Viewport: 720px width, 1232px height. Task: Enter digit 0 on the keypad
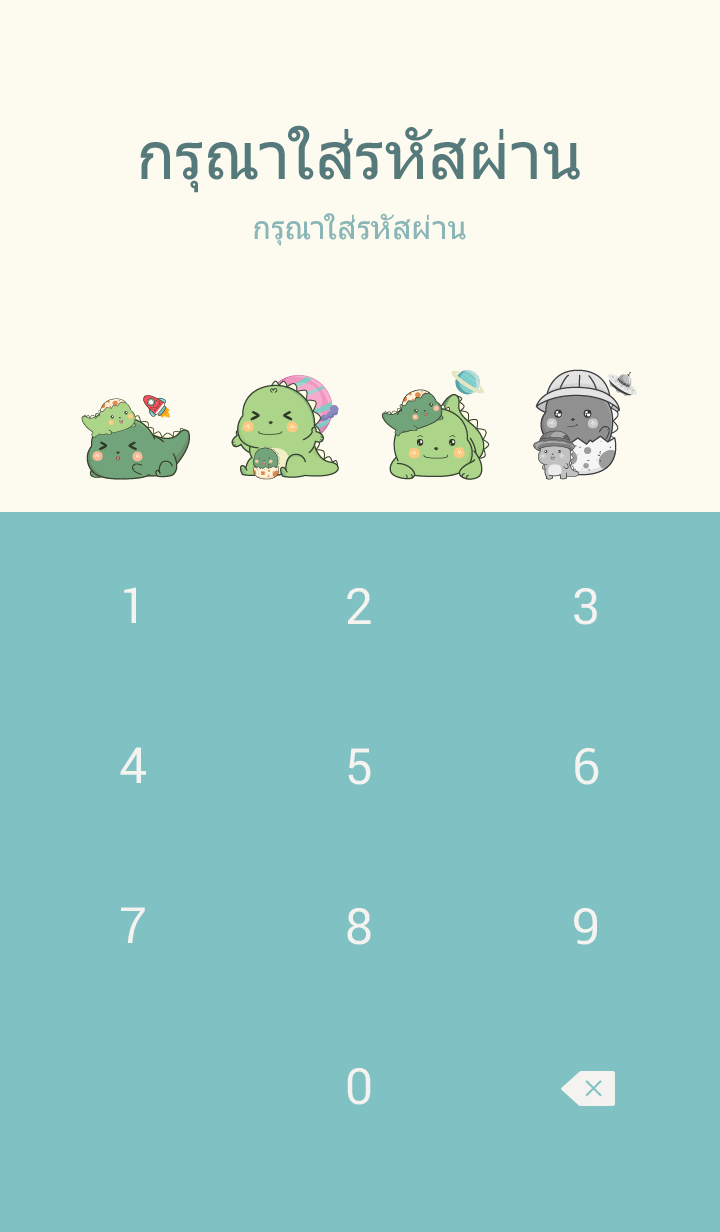click(x=359, y=1087)
